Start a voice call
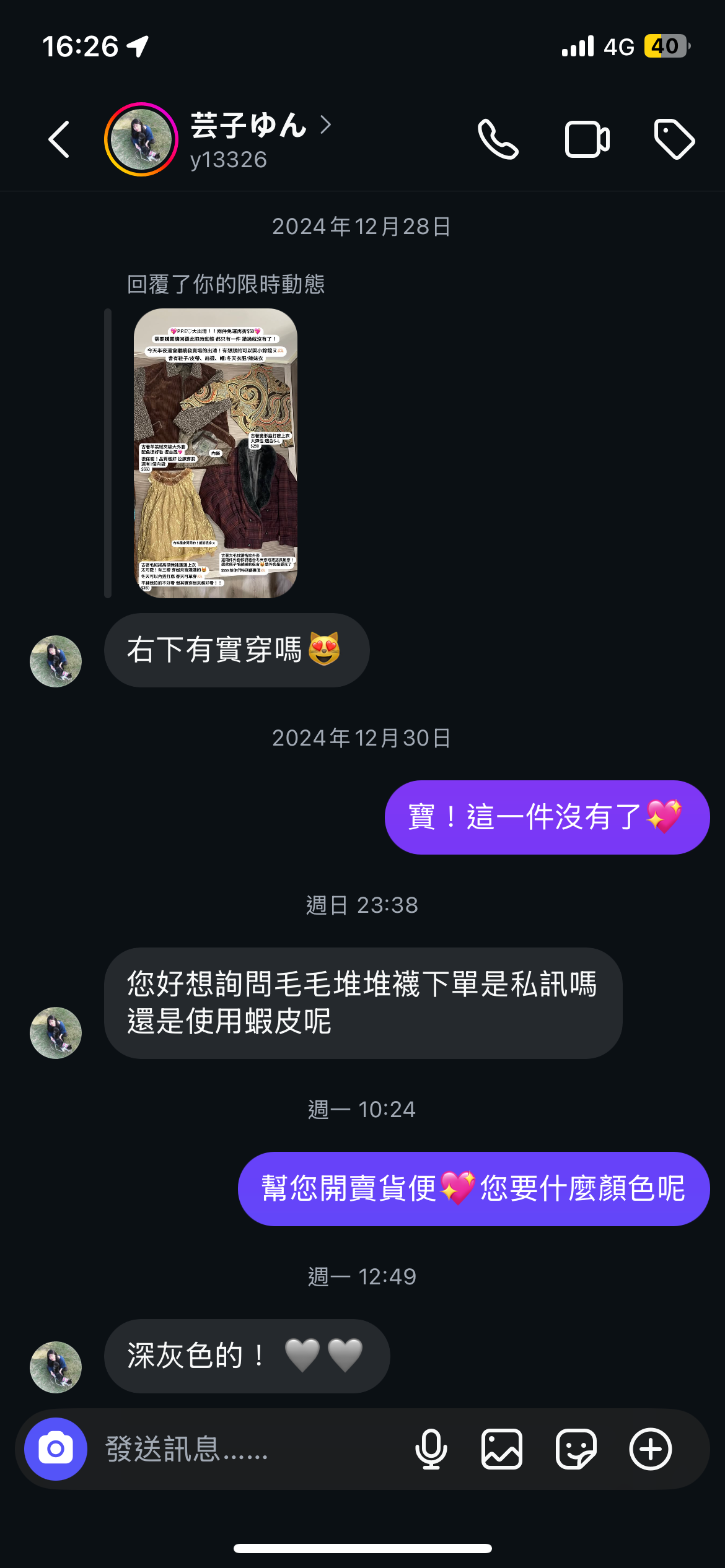The height and width of the screenshot is (1568, 725). 498,140
